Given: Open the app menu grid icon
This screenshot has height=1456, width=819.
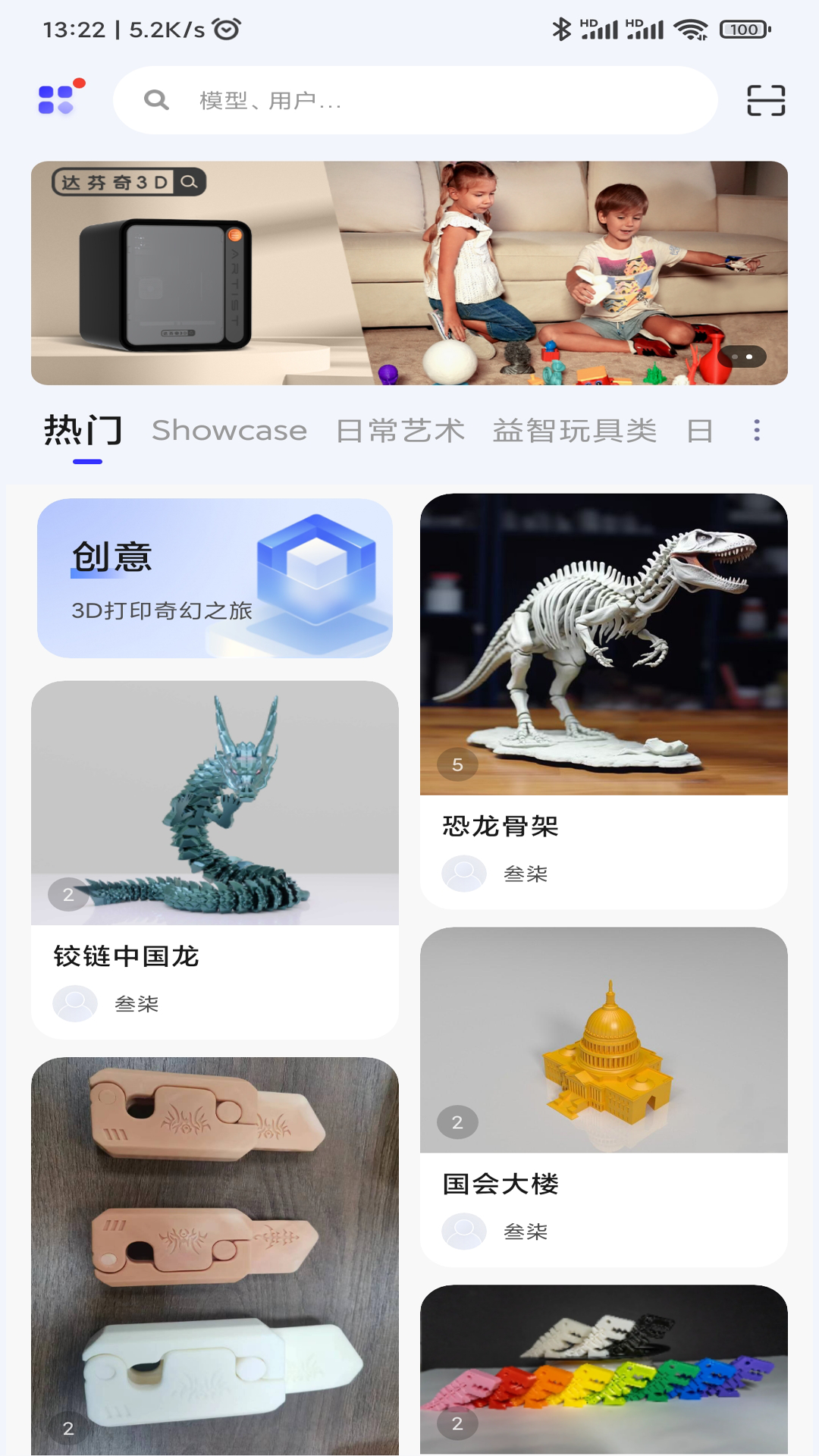Looking at the screenshot, I should click(x=58, y=99).
